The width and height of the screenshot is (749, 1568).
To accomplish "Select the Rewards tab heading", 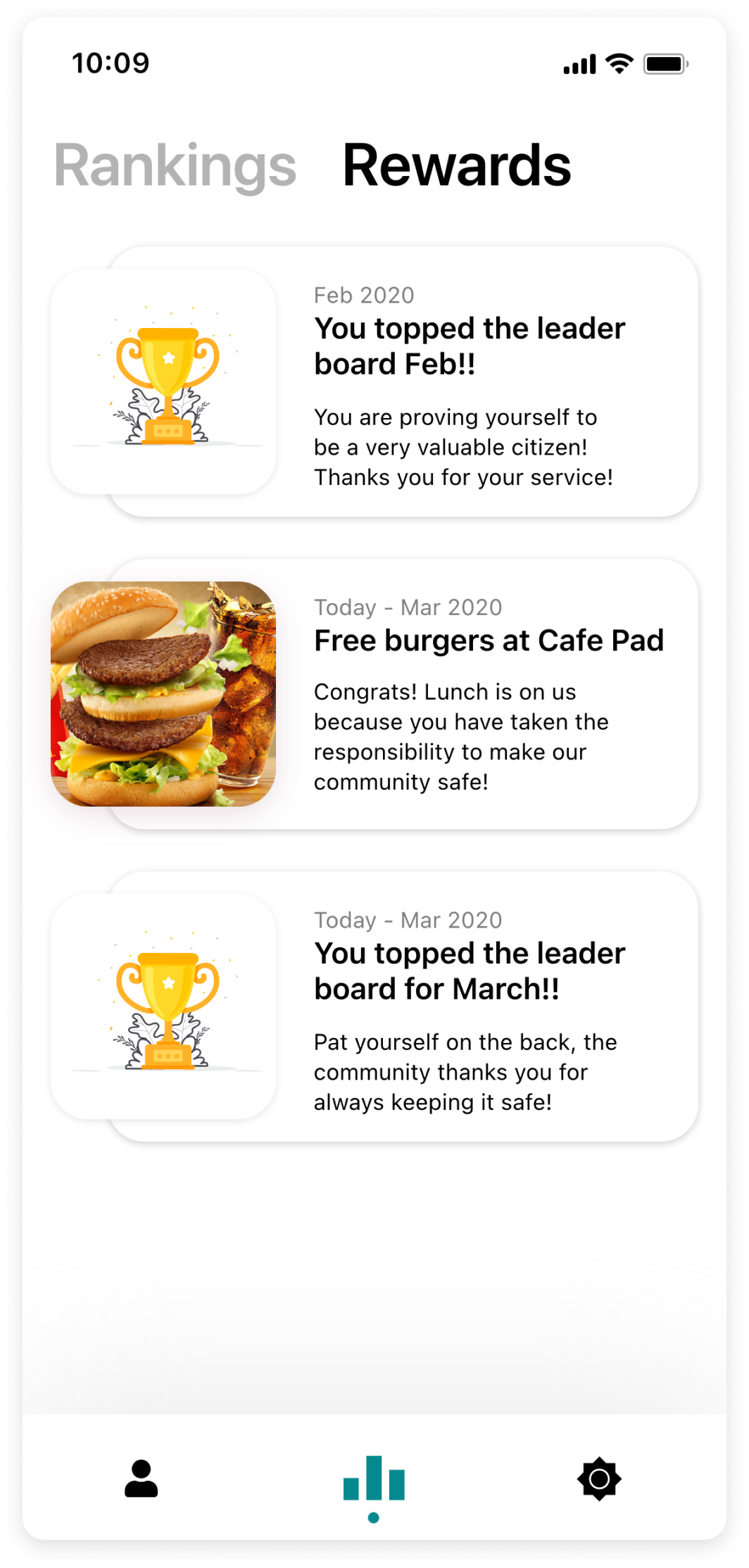I will (456, 166).
